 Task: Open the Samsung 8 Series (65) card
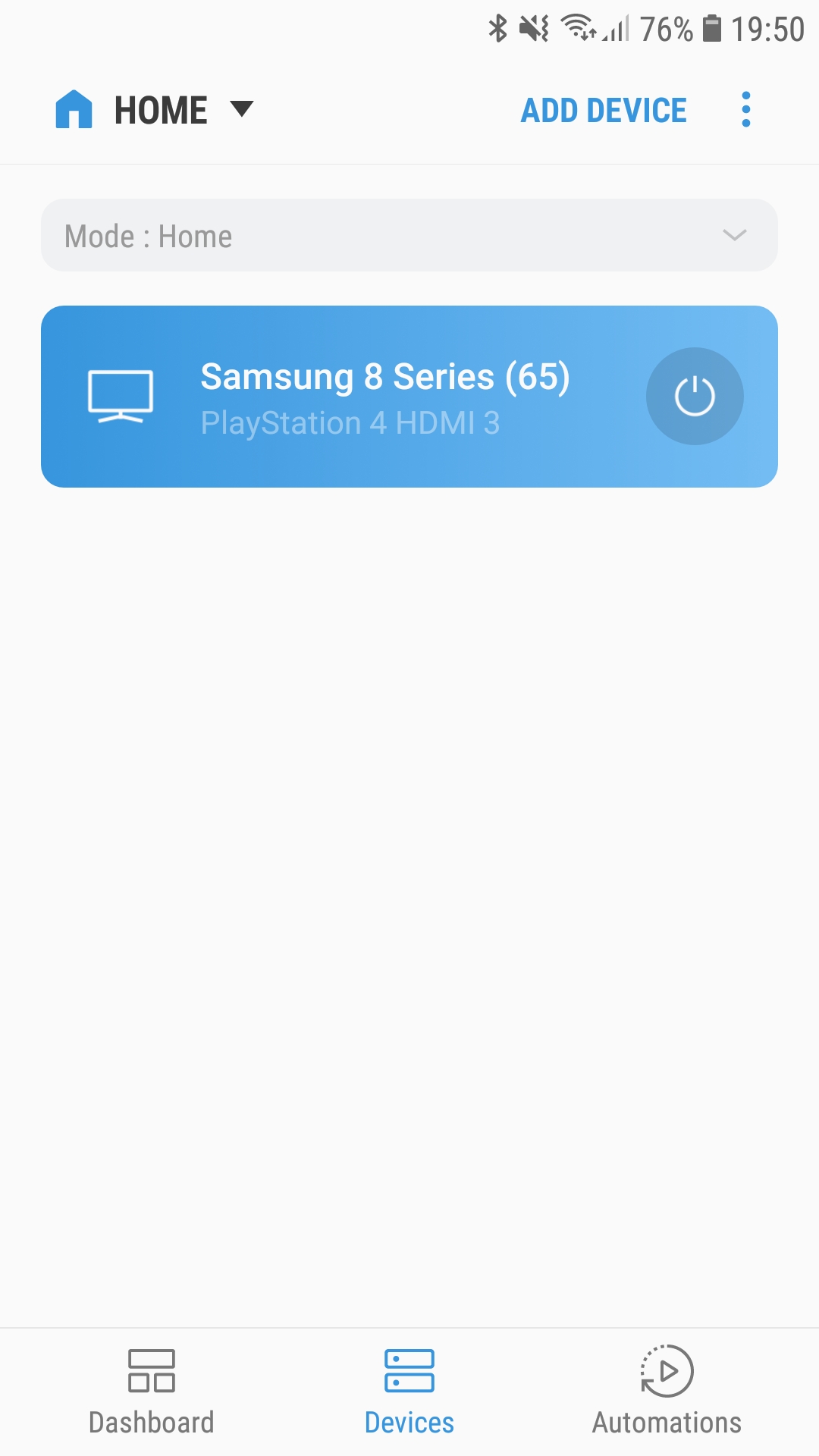pyautogui.click(x=409, y=397)
